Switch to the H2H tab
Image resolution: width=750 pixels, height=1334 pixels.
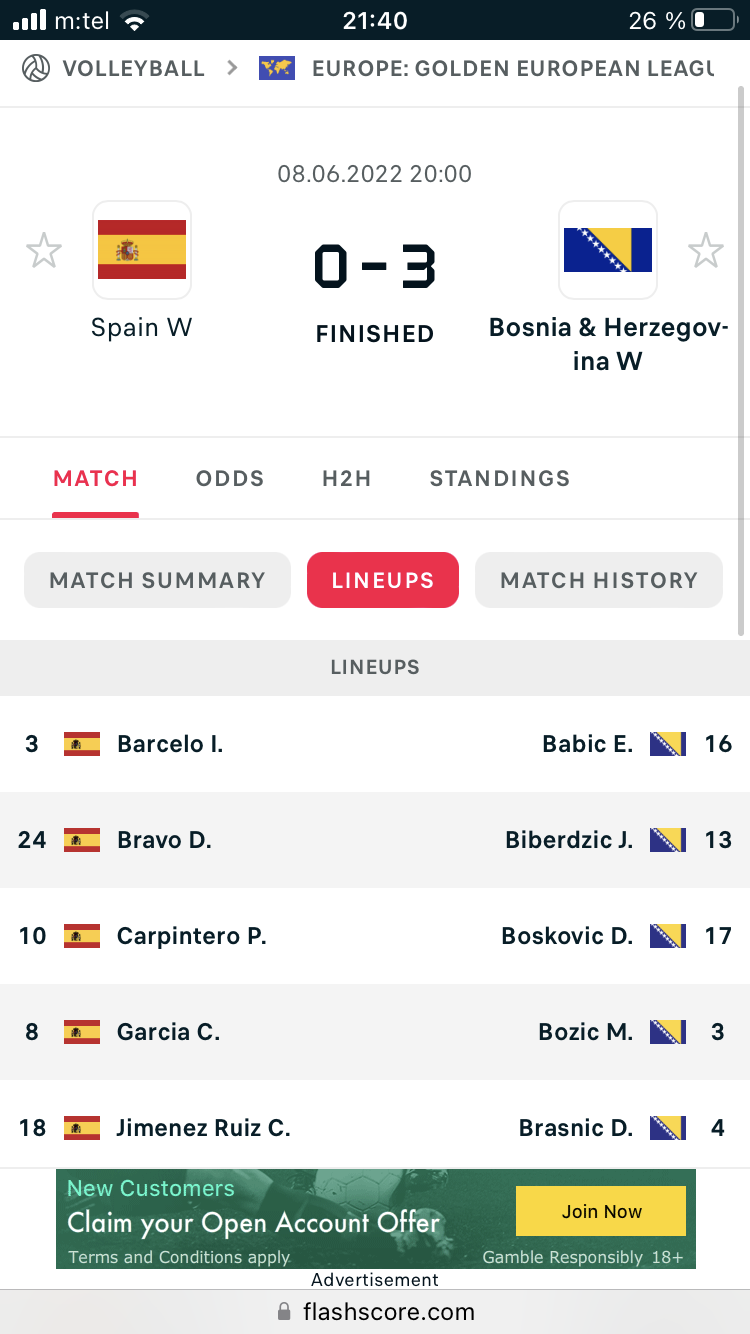click(x=347, y=478)
